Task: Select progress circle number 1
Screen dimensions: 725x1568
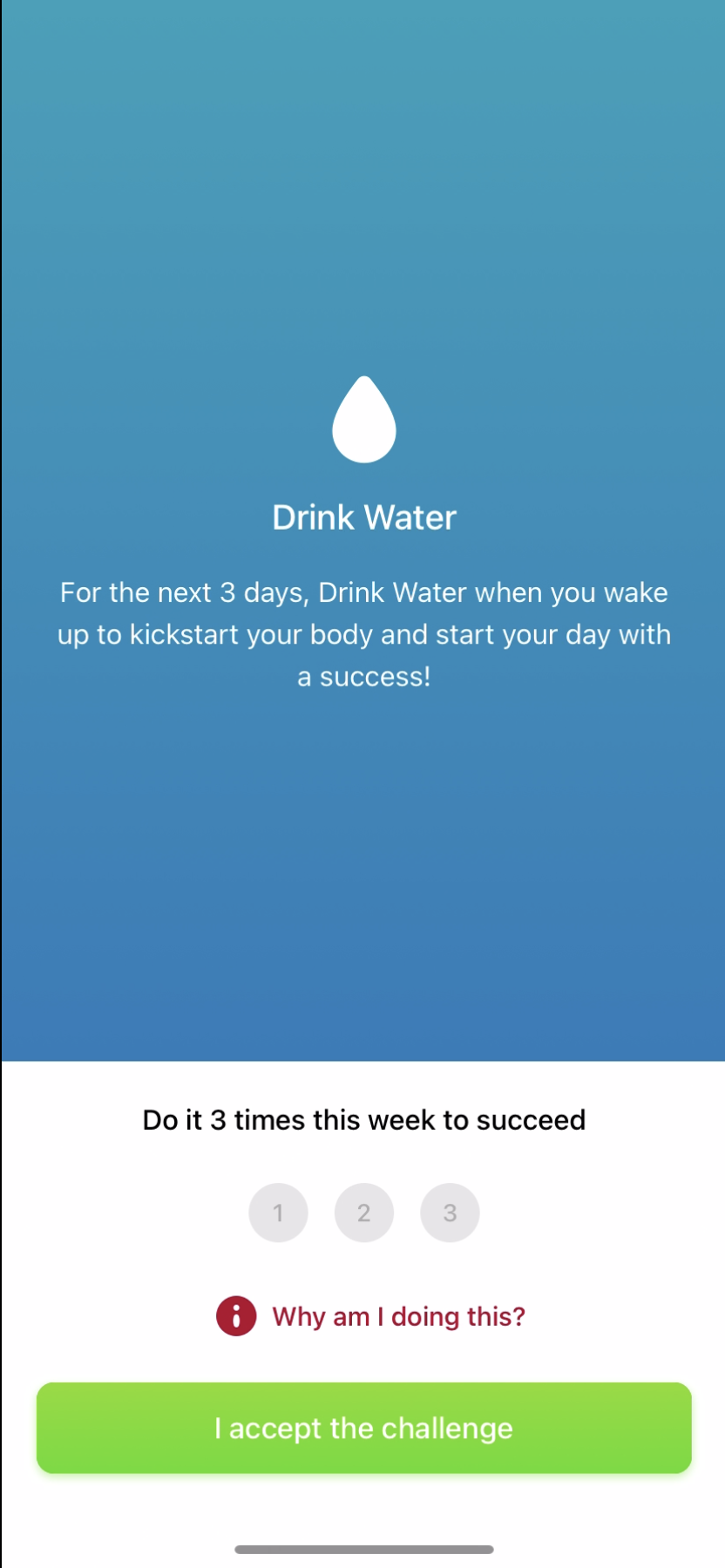Action: [279, 1212]
